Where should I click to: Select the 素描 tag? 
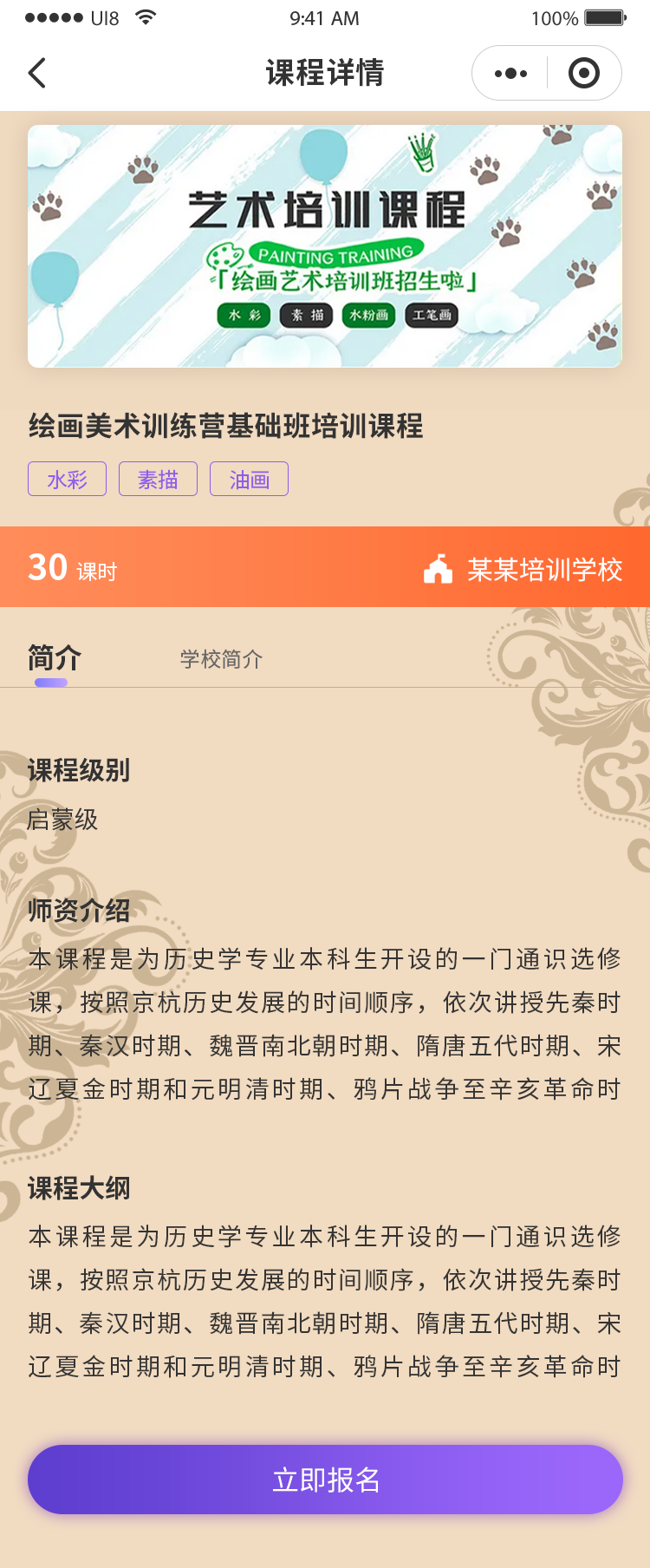click(158, 479)
